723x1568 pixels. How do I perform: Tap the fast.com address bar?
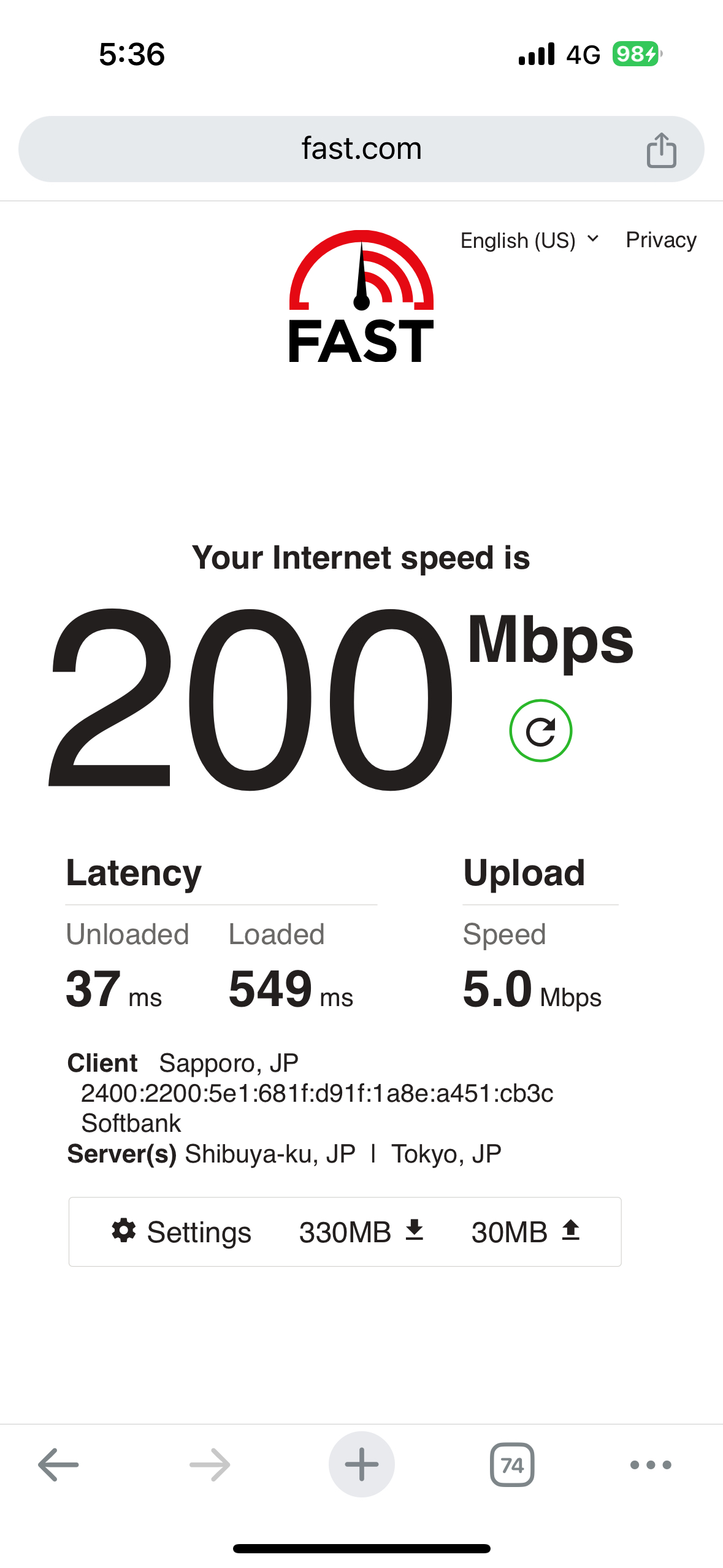tap(361, 149)
